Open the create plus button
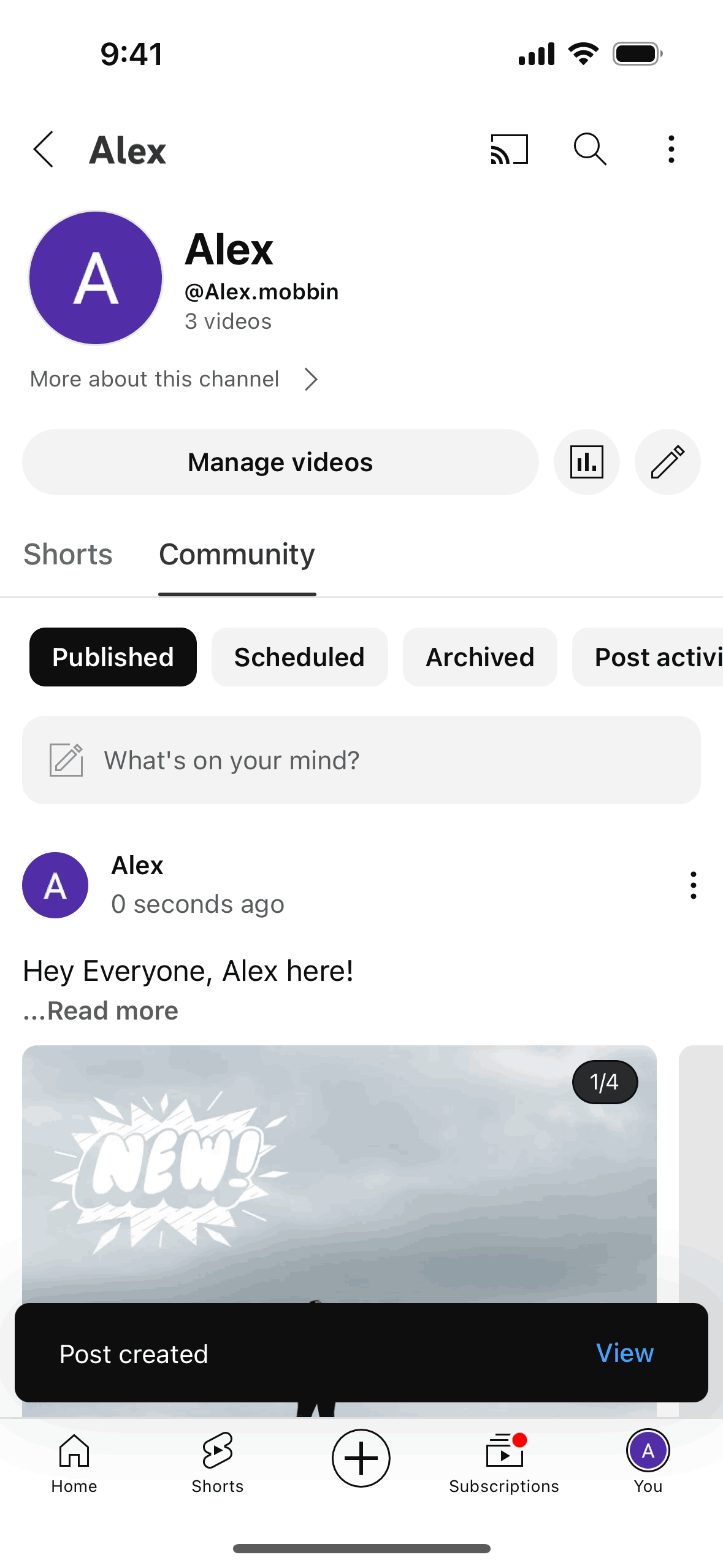The image size is (723, 1568). 361,1458
